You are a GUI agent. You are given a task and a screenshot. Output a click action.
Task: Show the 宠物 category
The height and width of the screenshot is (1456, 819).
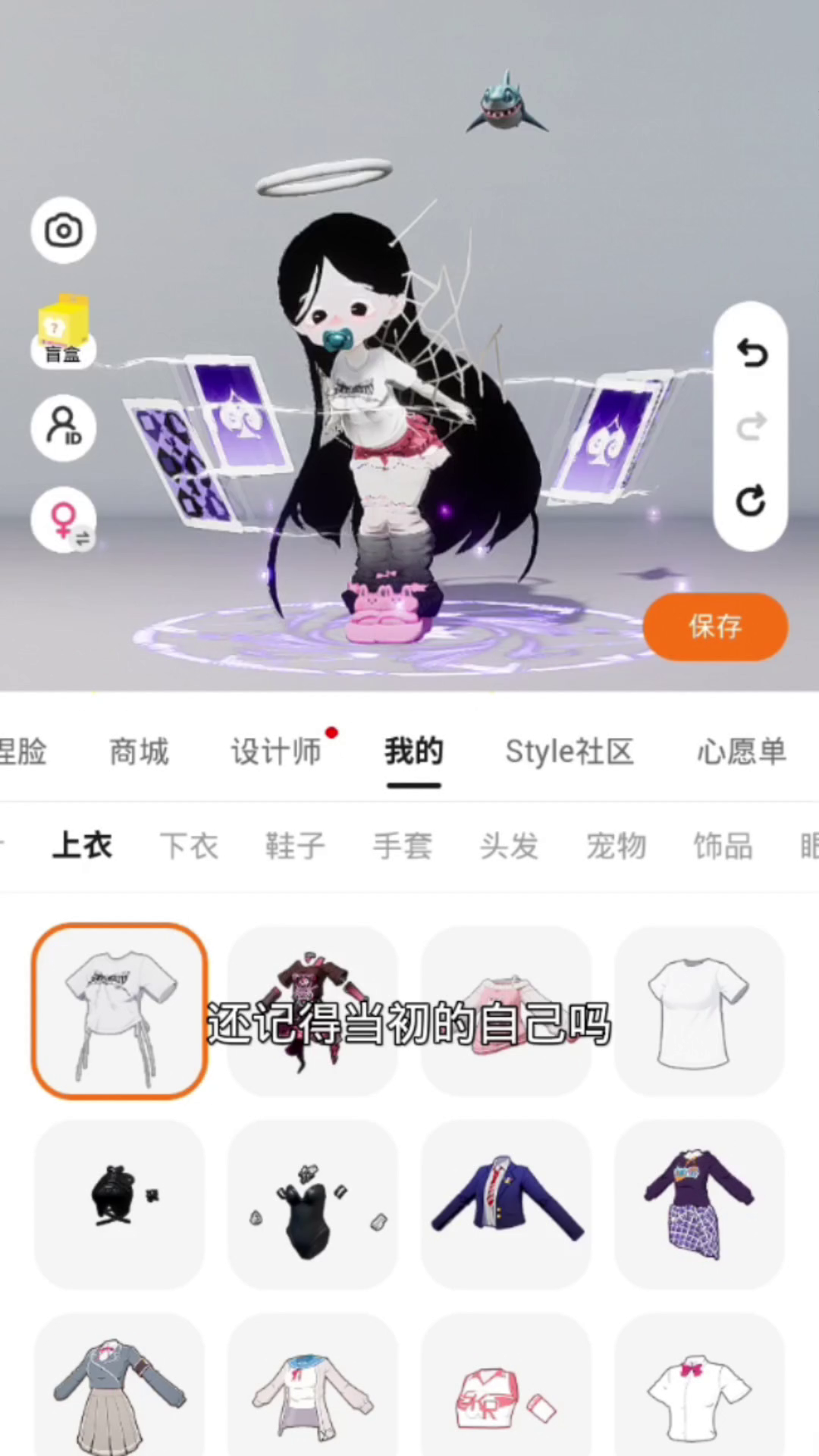click(616, 846)
